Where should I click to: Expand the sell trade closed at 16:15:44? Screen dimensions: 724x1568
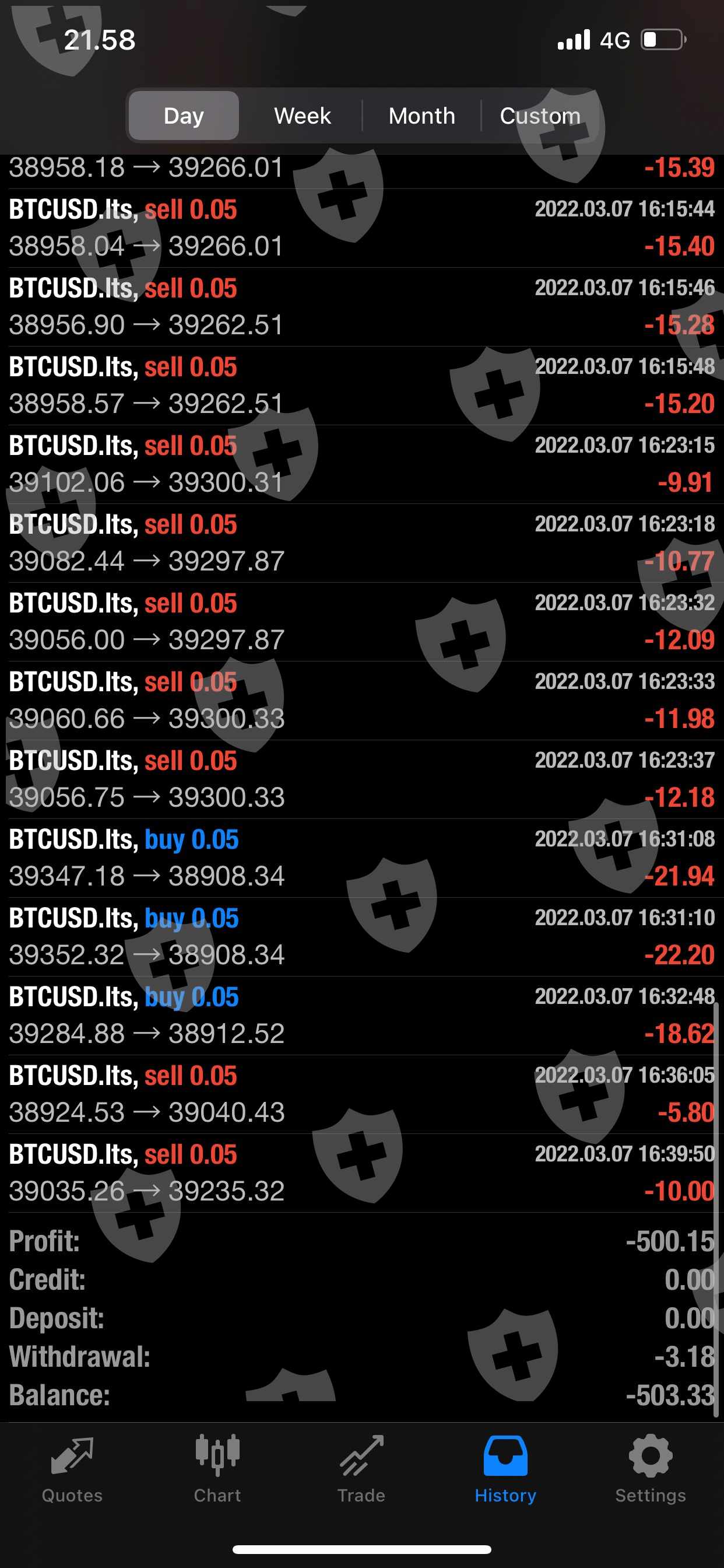(x=361, y=228)
